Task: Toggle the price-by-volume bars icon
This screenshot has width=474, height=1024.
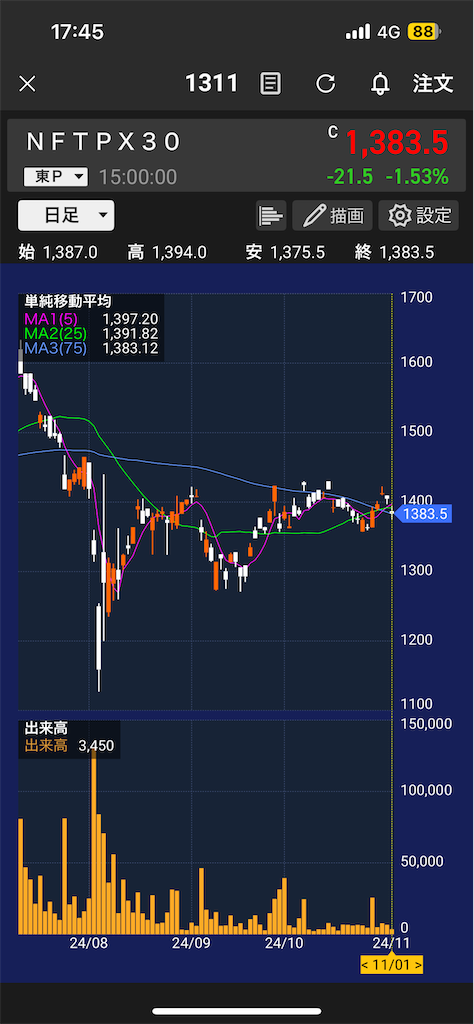Action: coord(271,216)
